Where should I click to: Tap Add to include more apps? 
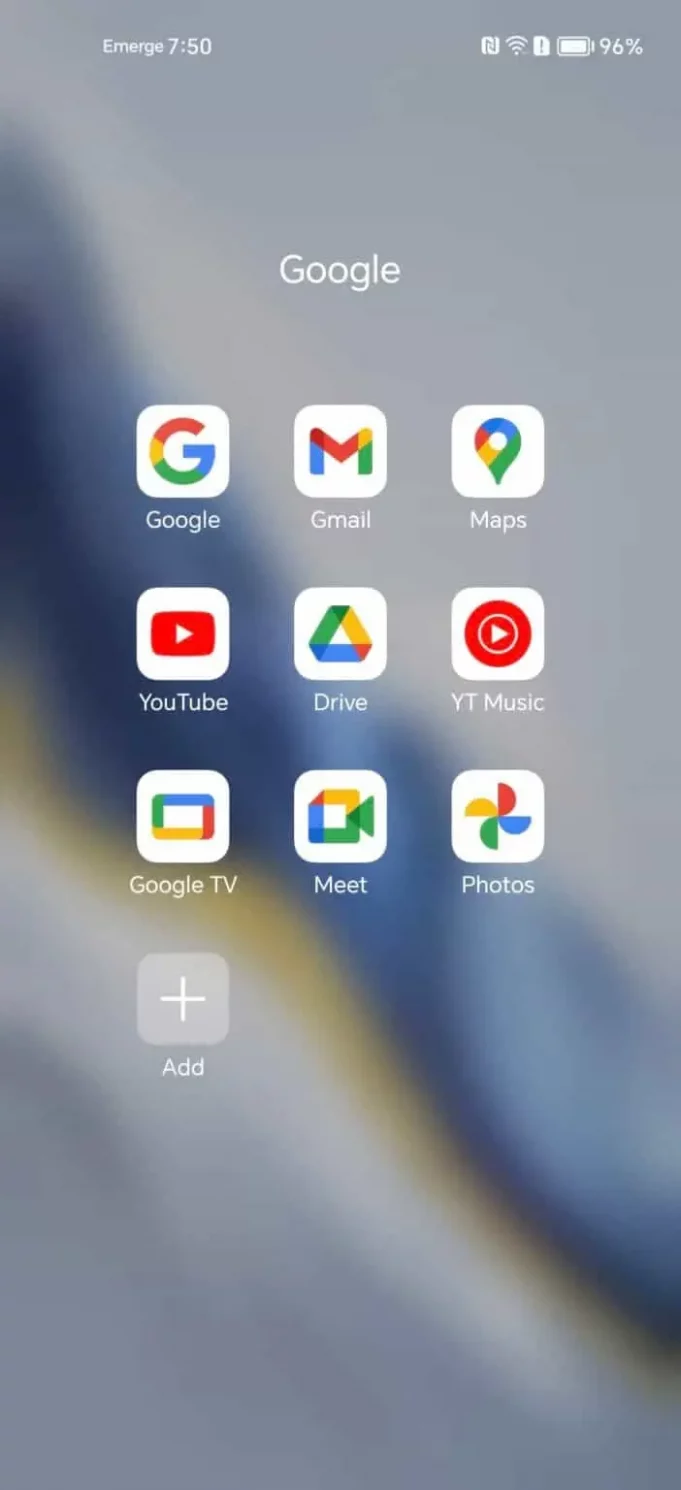click(183, 999)
